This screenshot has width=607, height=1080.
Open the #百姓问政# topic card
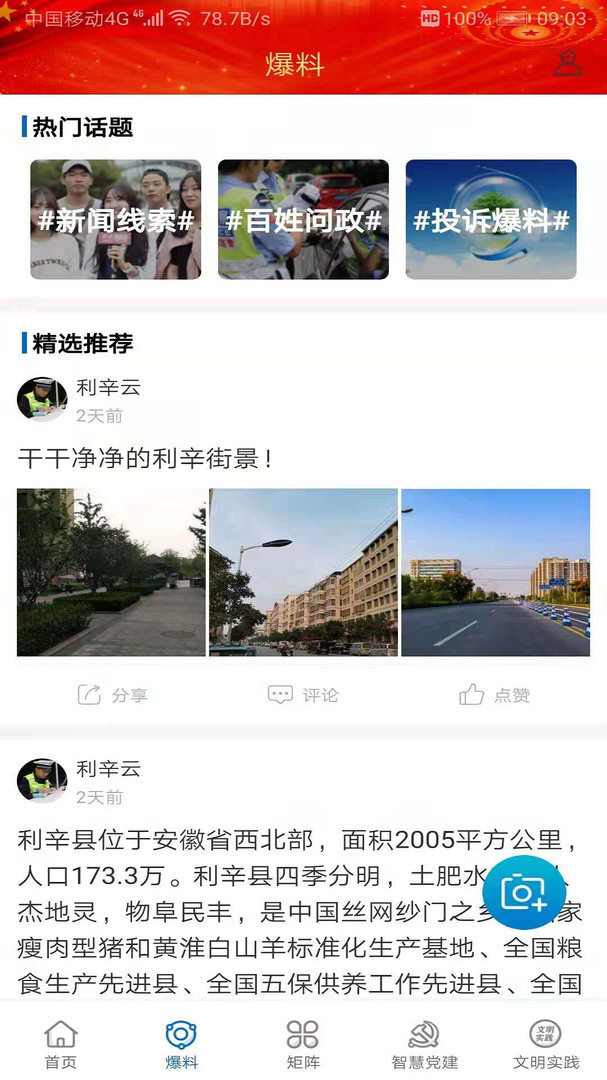(x=303, y=219)
